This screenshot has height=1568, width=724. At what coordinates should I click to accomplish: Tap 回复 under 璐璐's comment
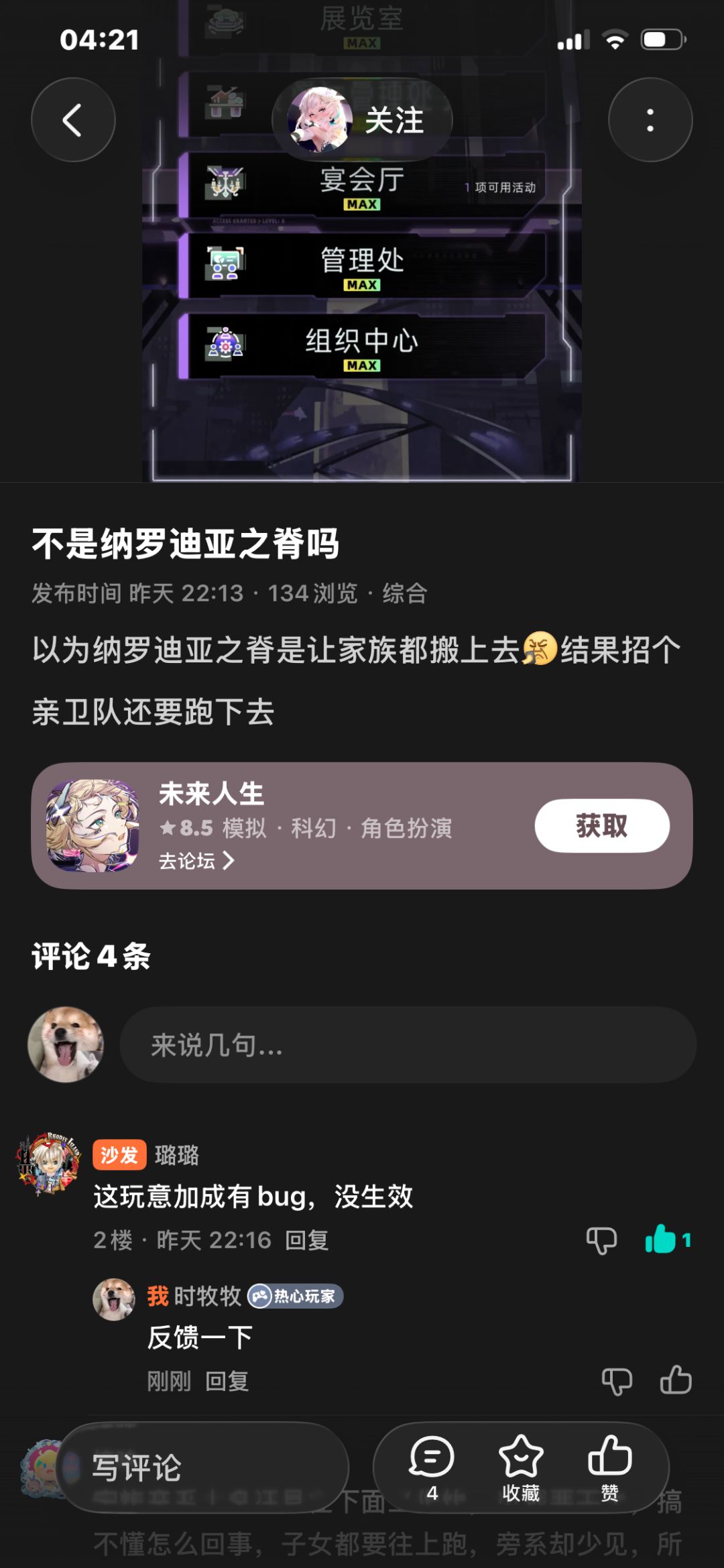click(307, 1242)
